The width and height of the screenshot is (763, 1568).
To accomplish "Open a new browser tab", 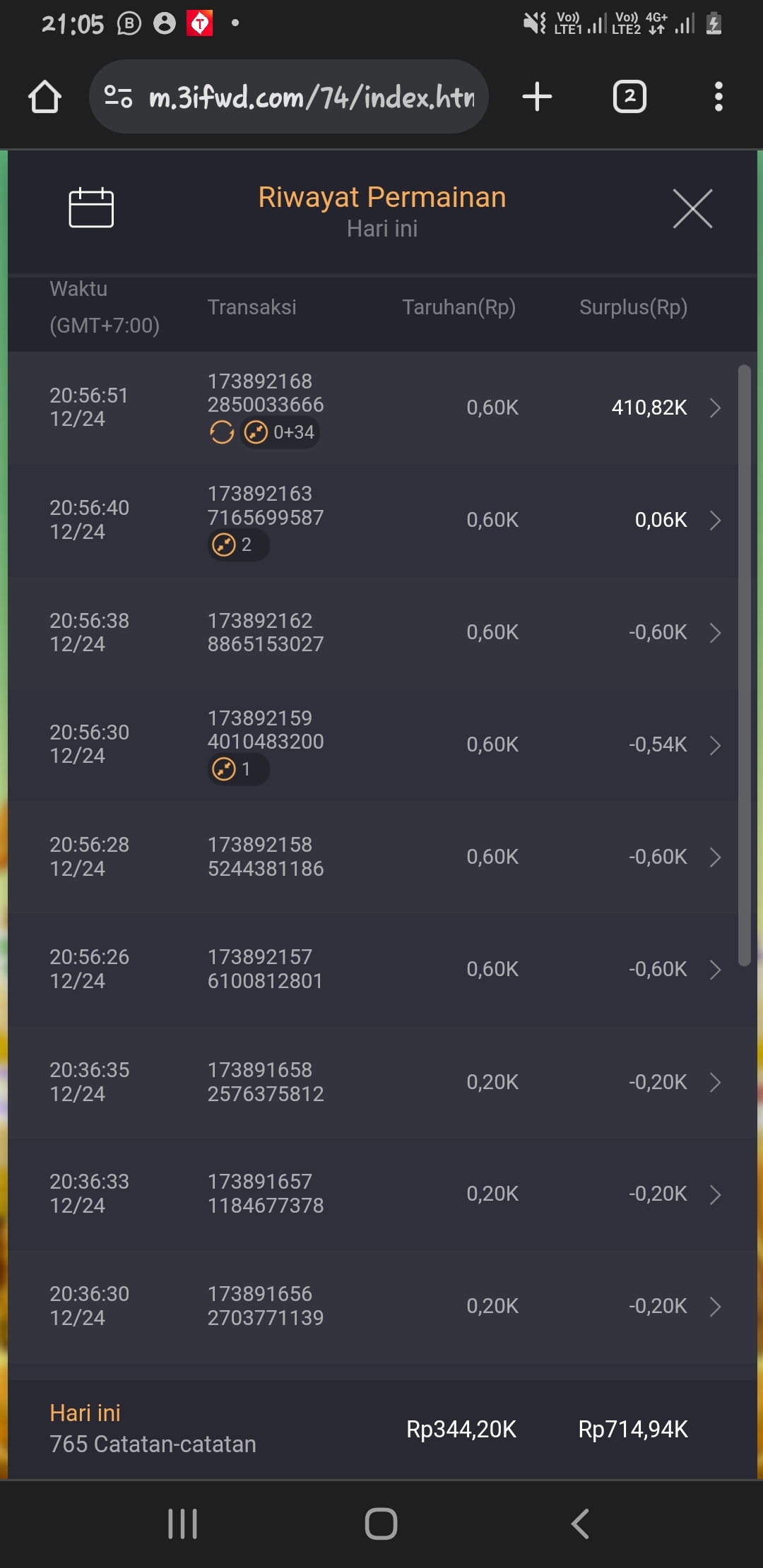I will coord(537,97).
